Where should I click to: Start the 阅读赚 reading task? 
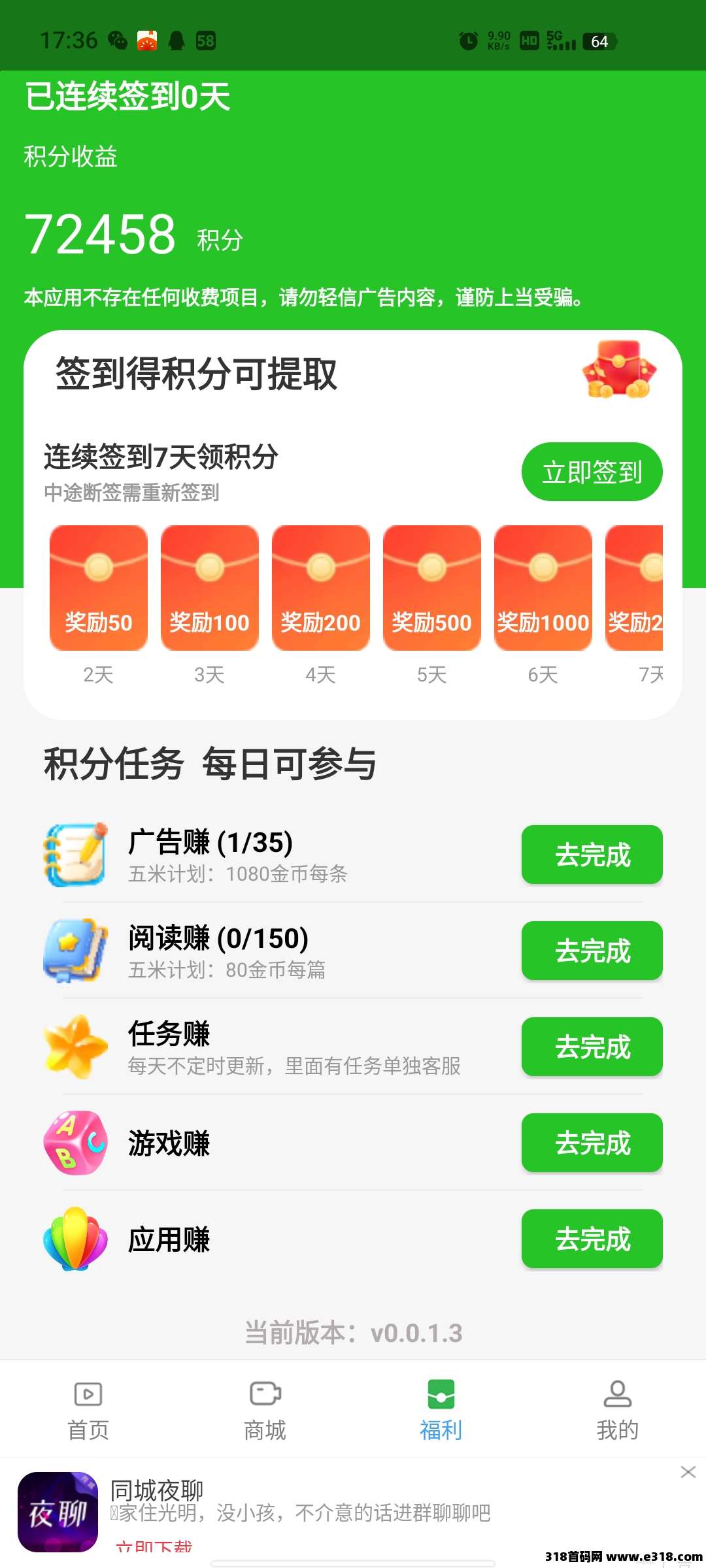[x=592, y=951]
